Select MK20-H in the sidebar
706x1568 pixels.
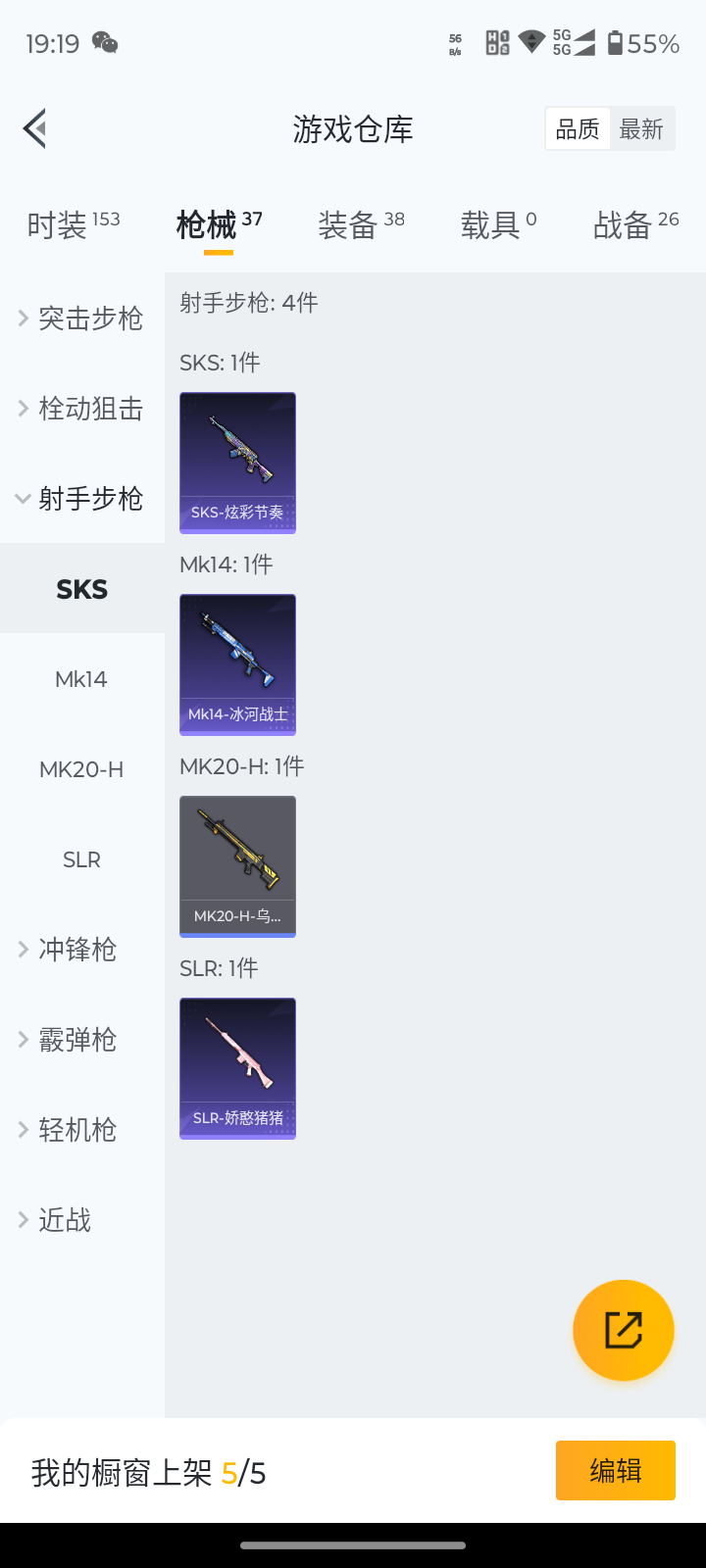[x=81, y=769]
